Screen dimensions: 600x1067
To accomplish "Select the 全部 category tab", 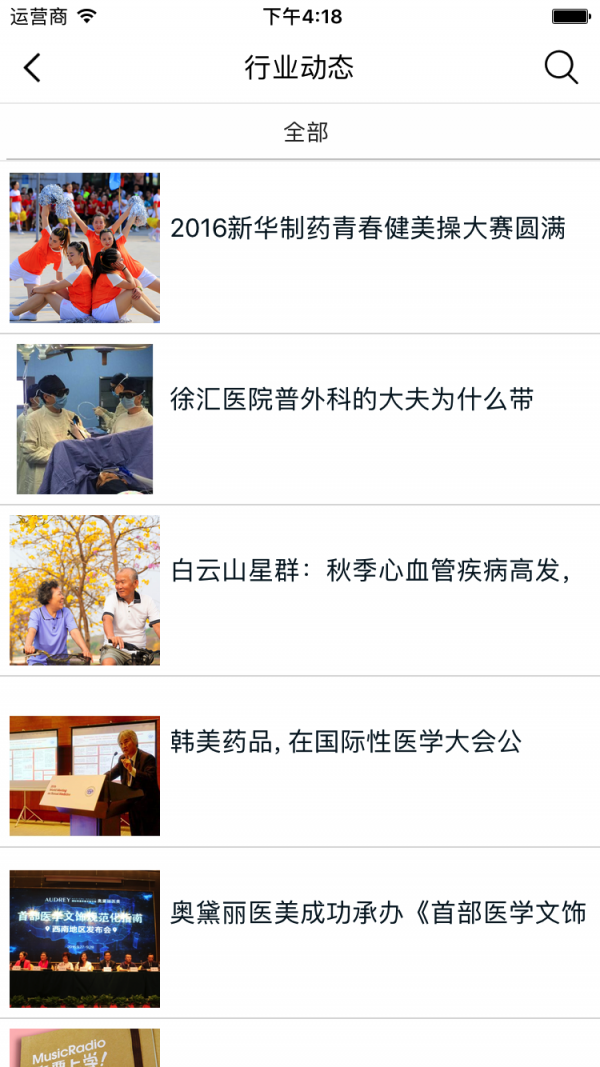I will (x=305, y=132).
